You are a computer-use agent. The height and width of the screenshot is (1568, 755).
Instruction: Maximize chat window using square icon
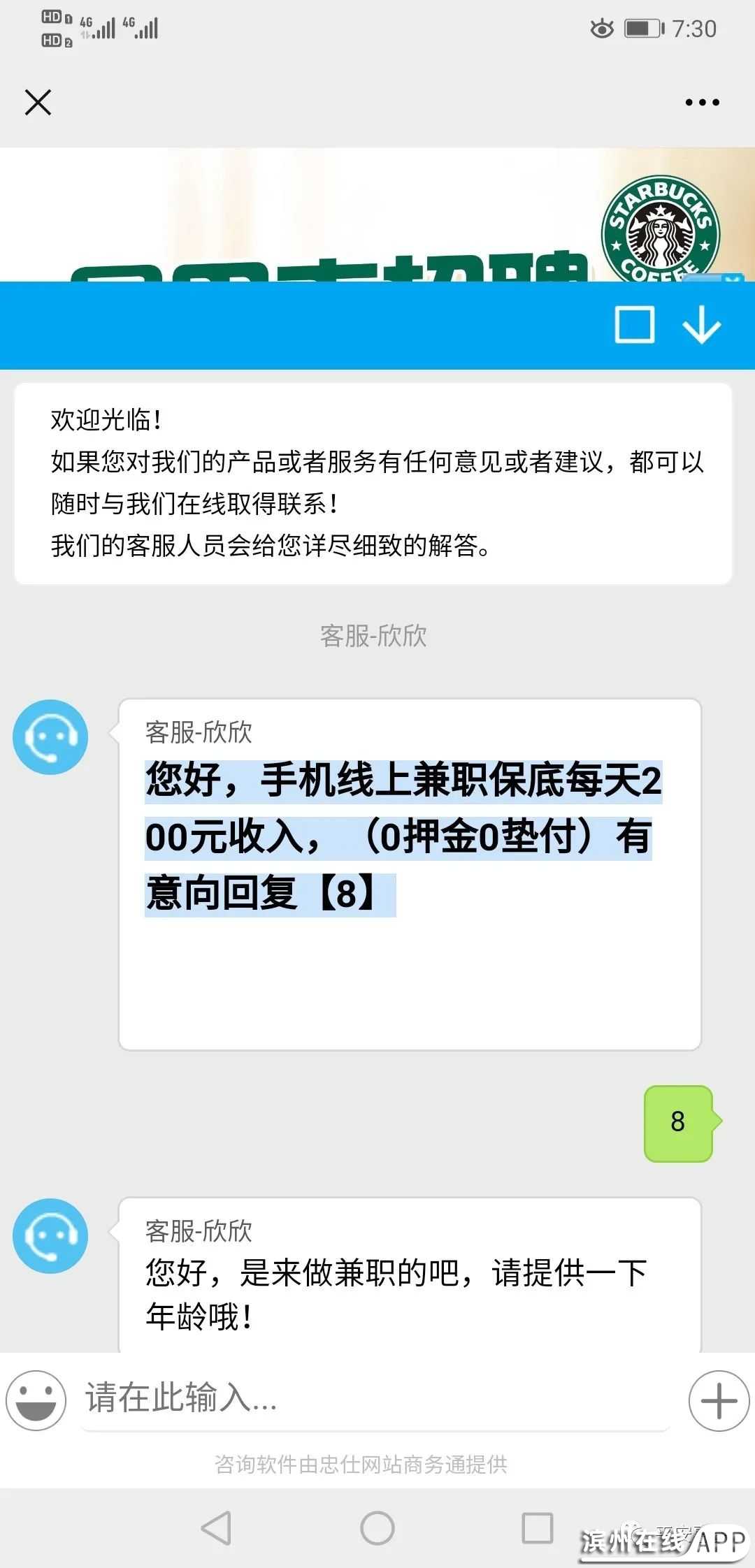(x=634, y=324)
